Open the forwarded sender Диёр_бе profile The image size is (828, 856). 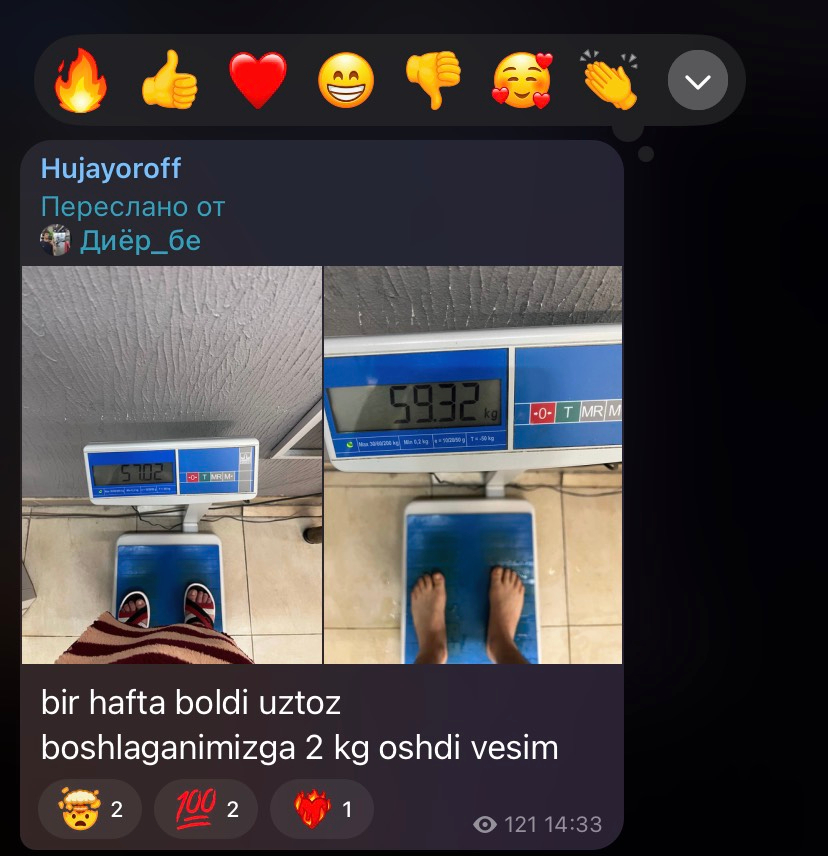click(140, 241)
